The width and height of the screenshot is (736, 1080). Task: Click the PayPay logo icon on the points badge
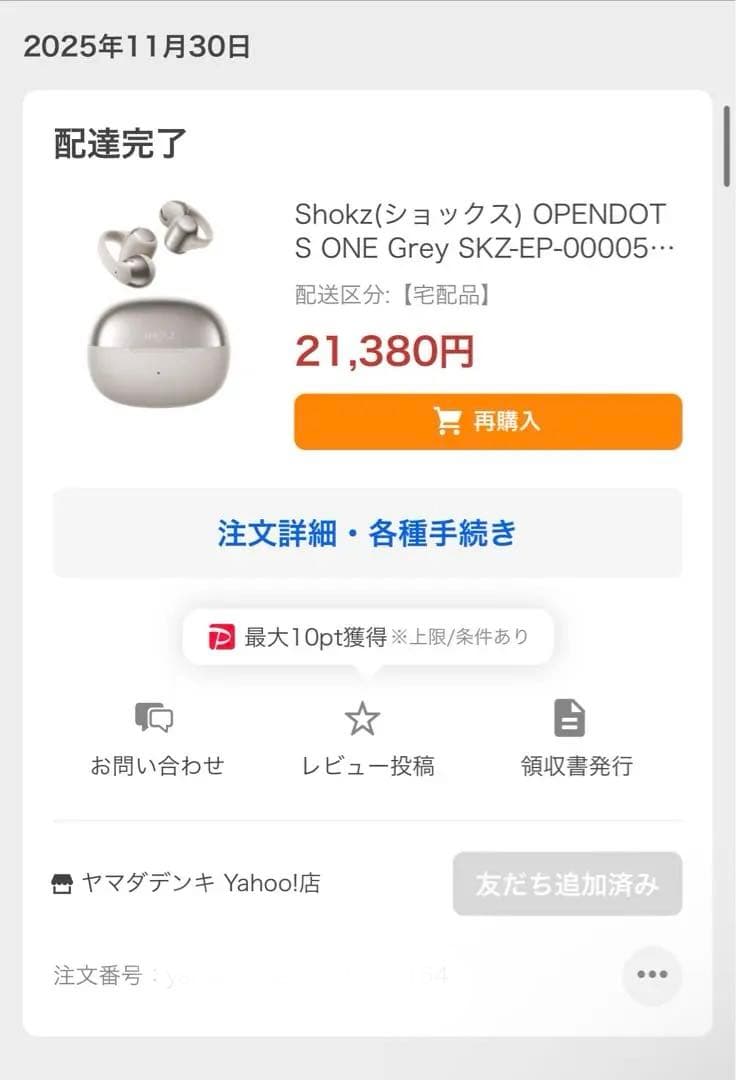coord(222,636)
